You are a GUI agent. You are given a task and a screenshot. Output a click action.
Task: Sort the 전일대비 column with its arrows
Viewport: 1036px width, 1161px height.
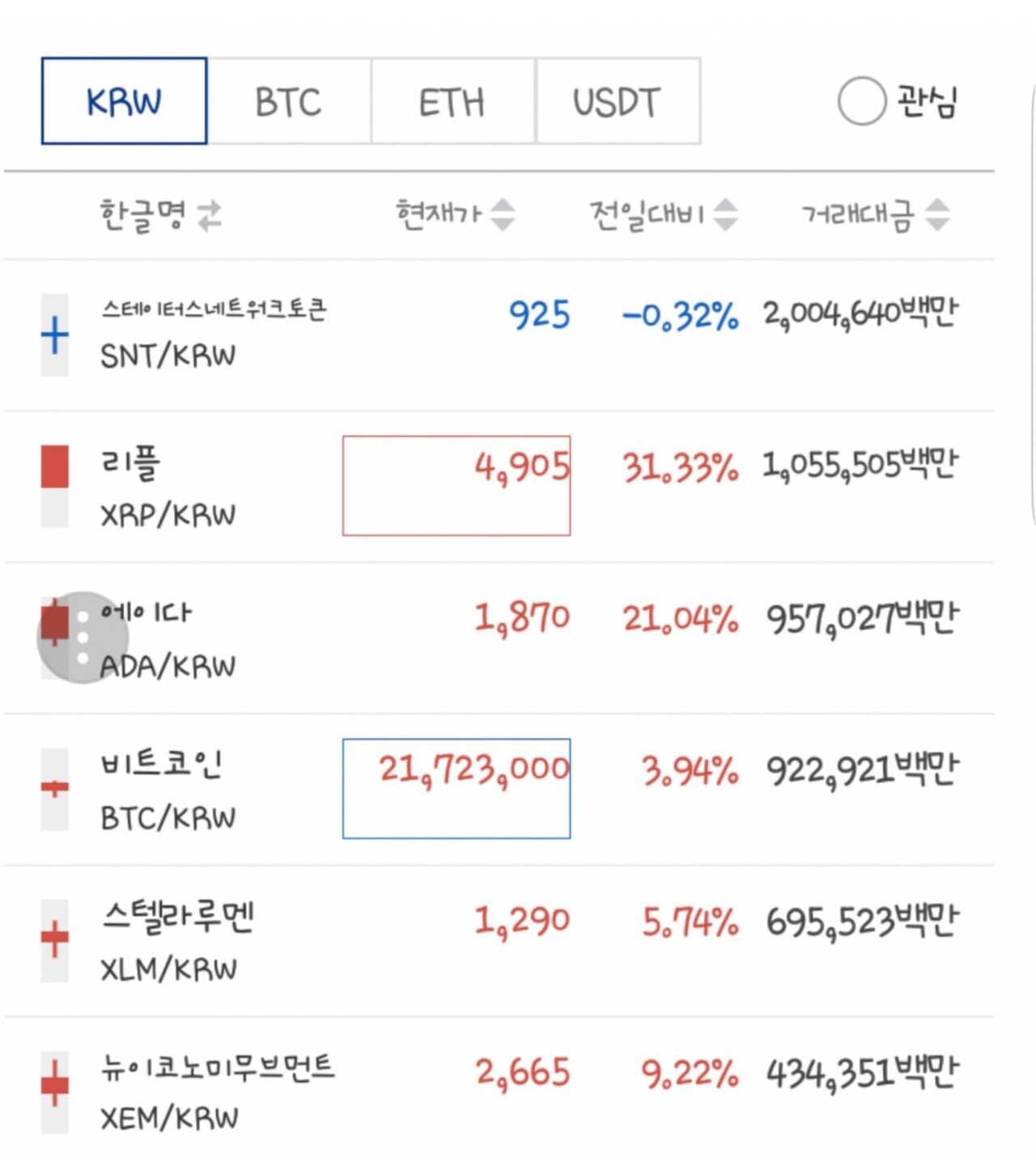point(723,213)
